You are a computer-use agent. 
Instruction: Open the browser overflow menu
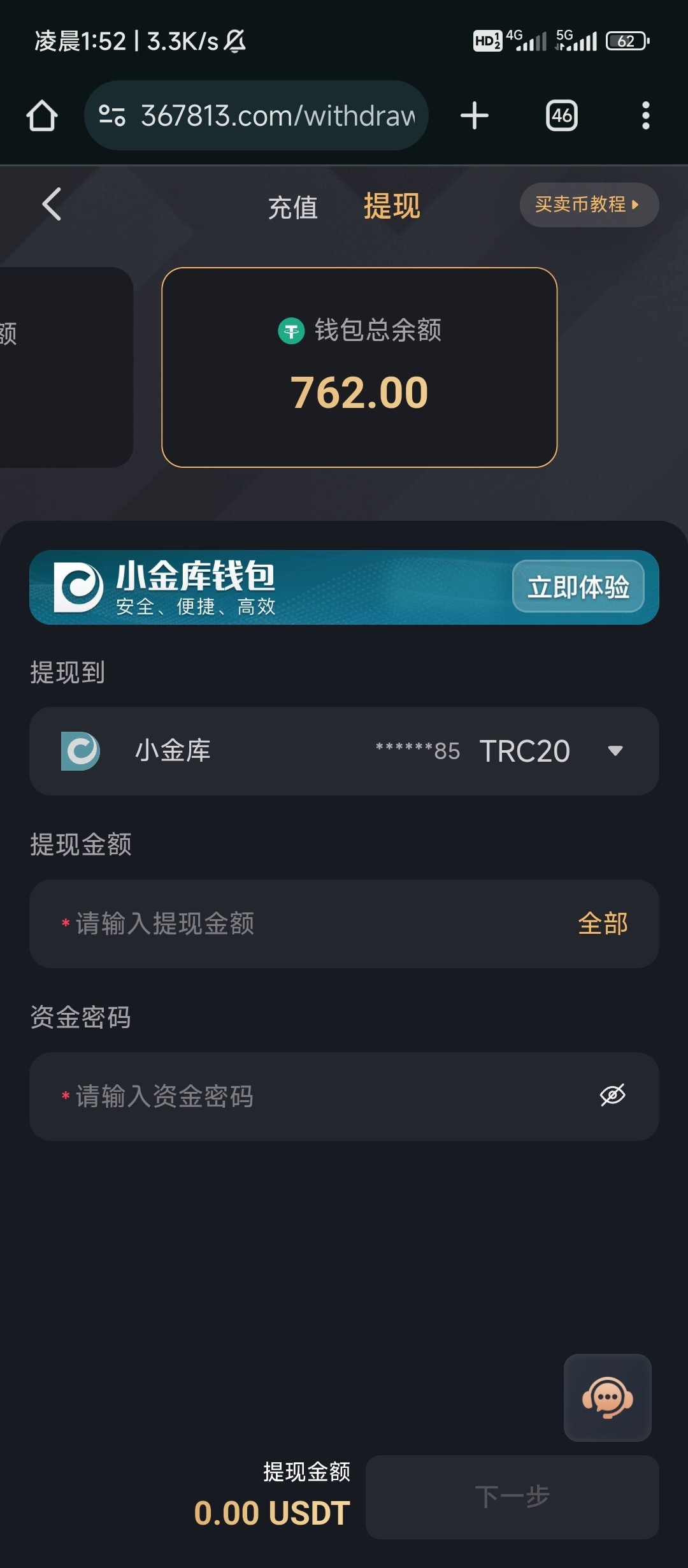point(645,115)
